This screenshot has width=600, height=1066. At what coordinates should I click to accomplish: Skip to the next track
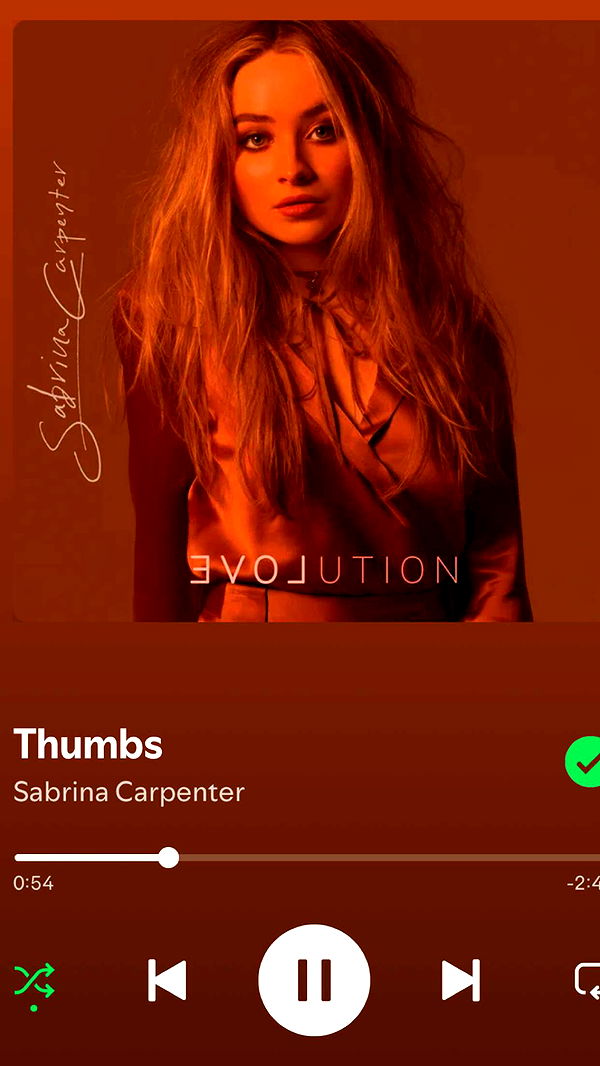(461, 980)
